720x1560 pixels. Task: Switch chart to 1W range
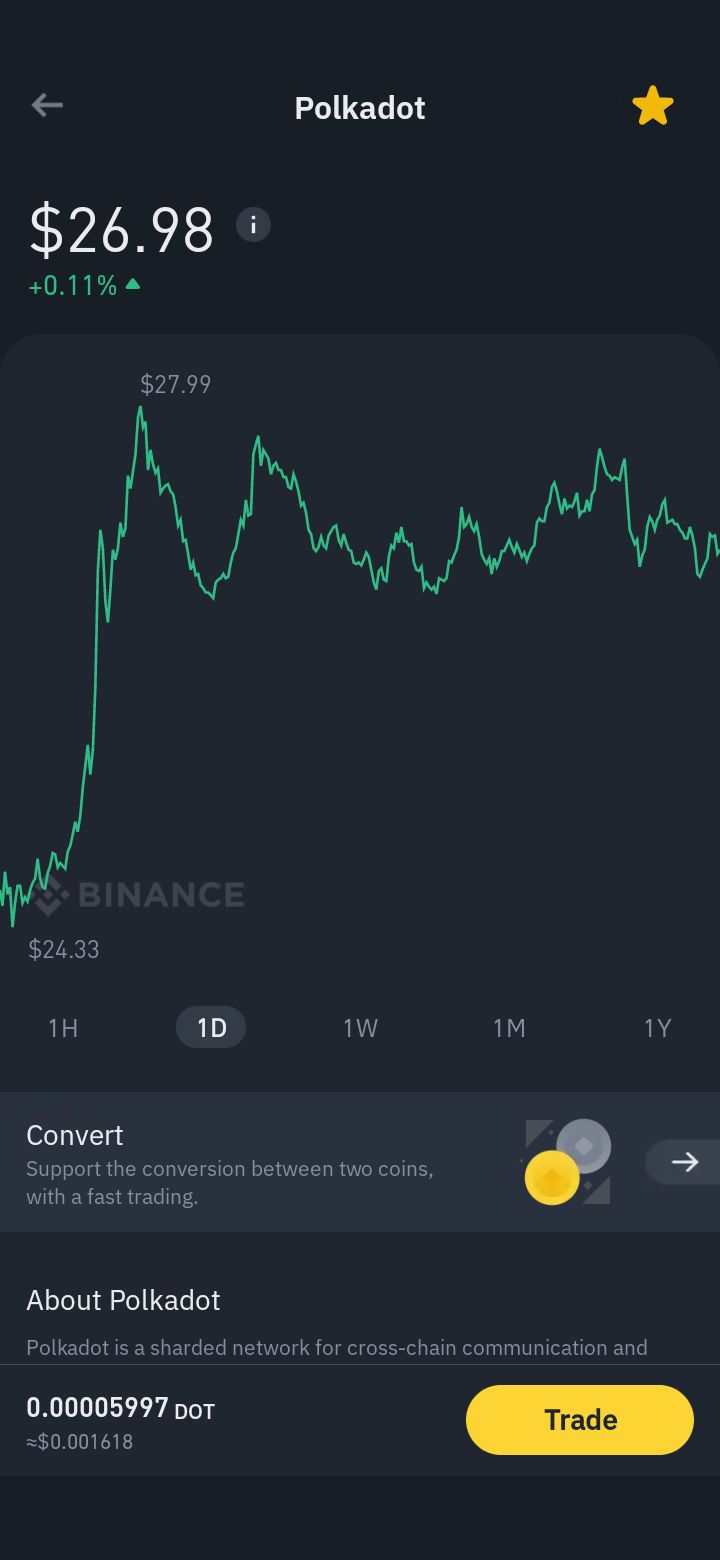pyautogui.click(x=360, y=1028)
